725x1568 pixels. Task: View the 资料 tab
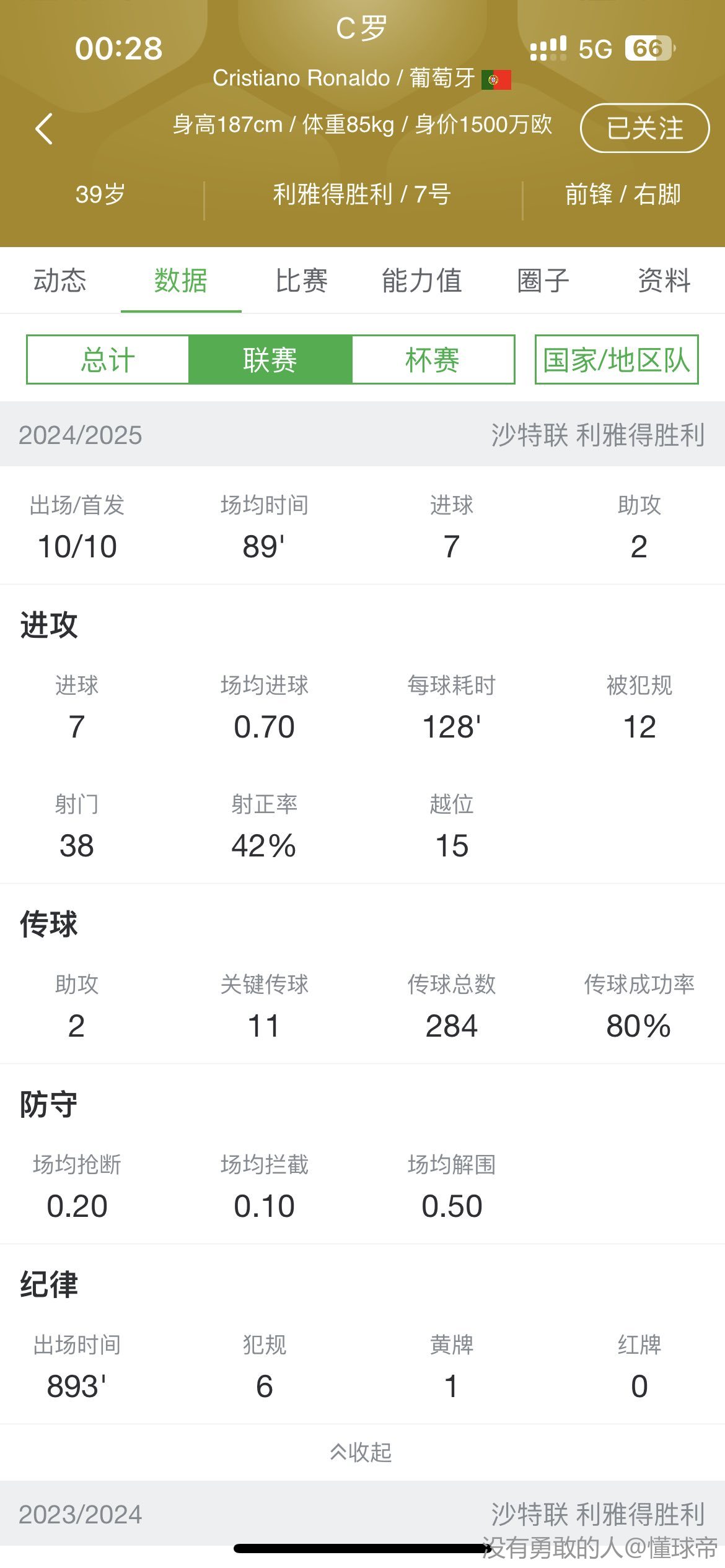tap(664, 281)
